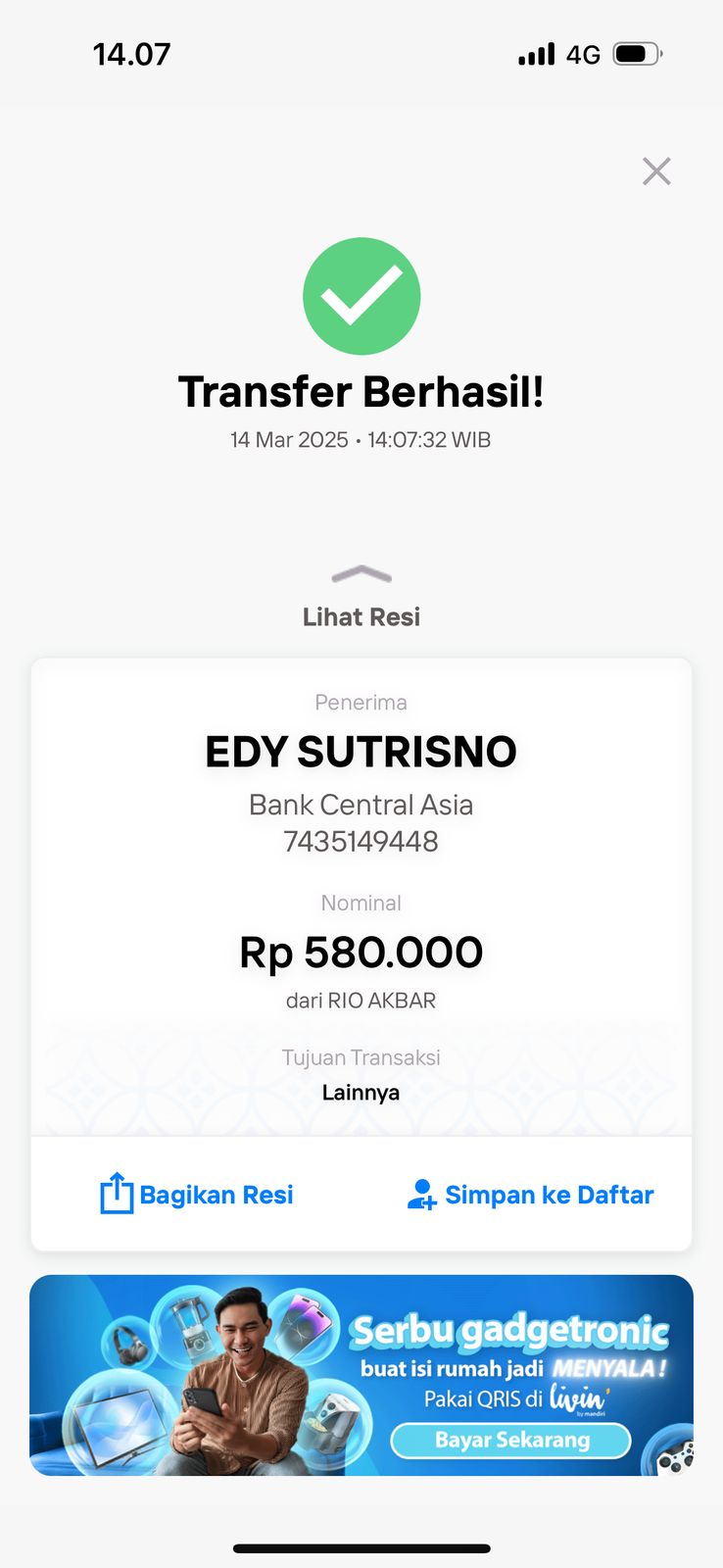Tap Bayar Sekarang on the promo banner
The width and height of the screenshot is (723, 1568).
point(511,1441)
